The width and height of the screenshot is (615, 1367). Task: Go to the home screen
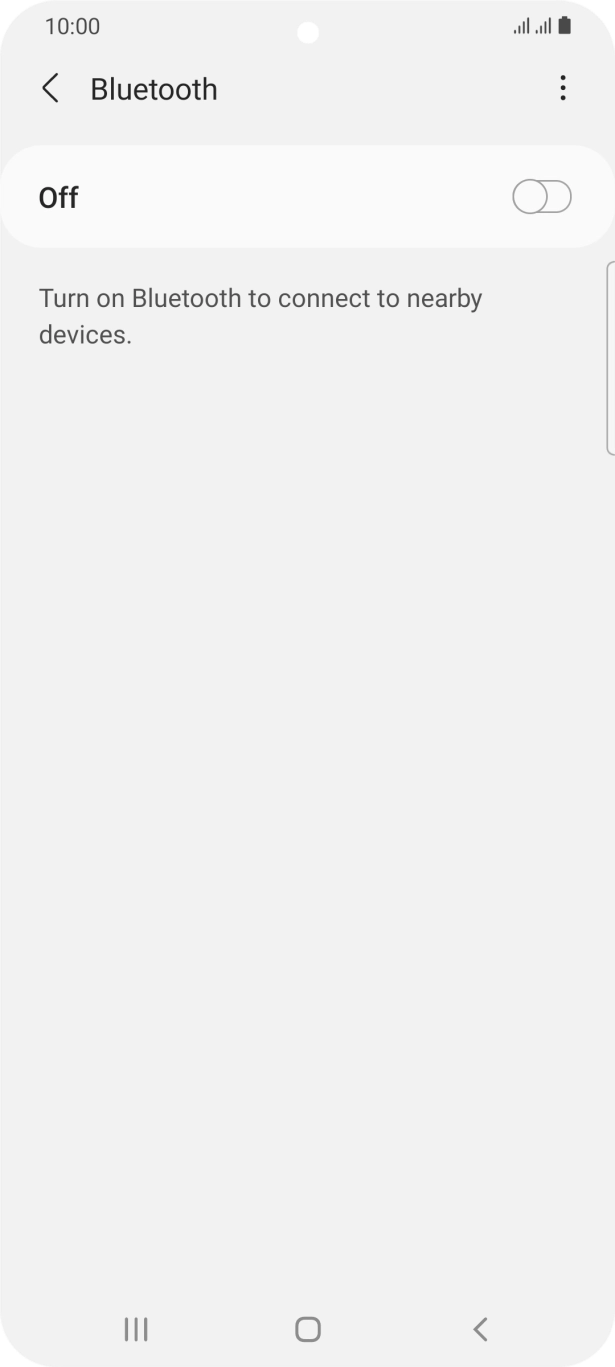[x=308, y=1329]
